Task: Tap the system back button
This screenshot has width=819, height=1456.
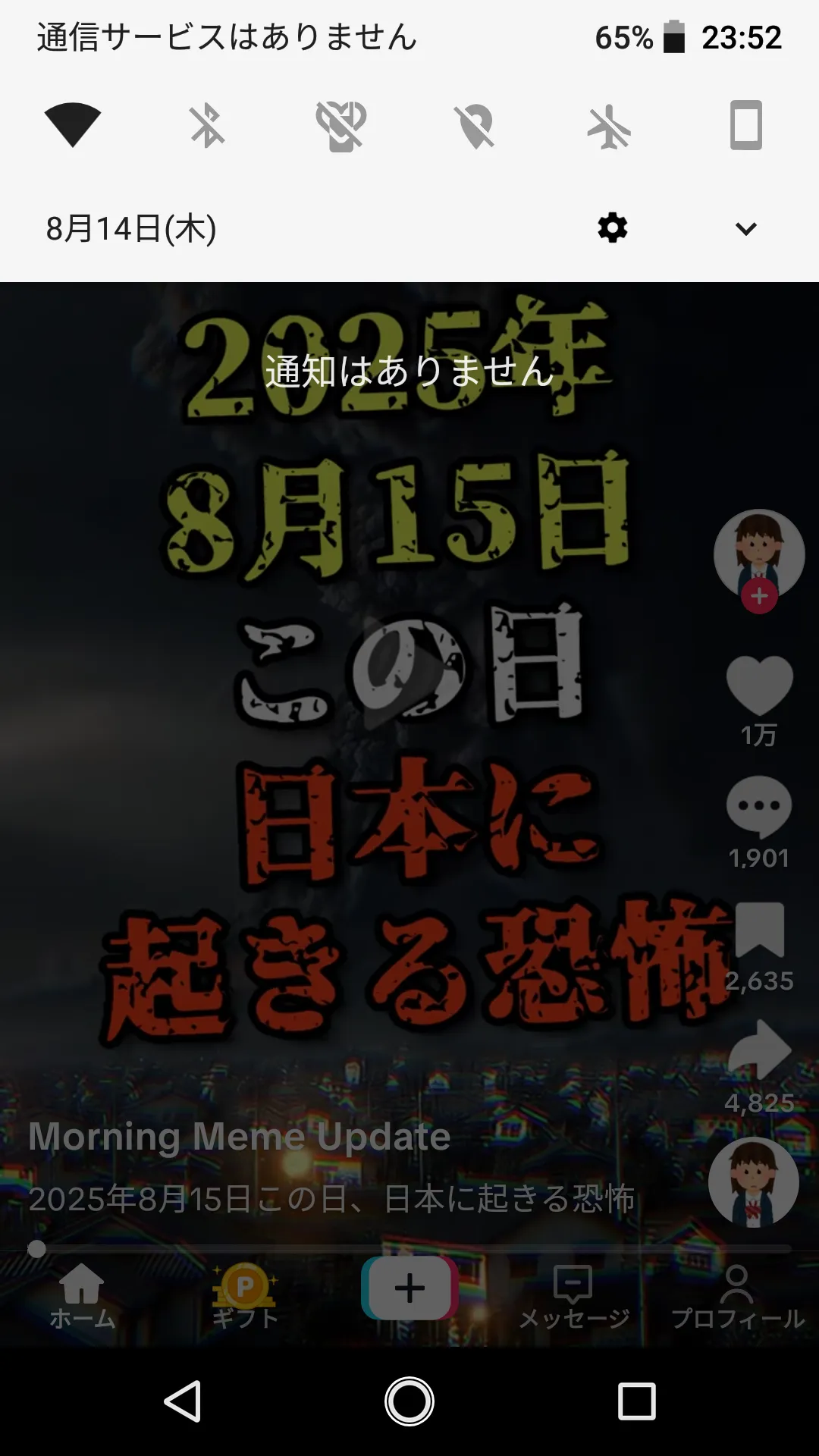Action: click(x=183, y=1401)
